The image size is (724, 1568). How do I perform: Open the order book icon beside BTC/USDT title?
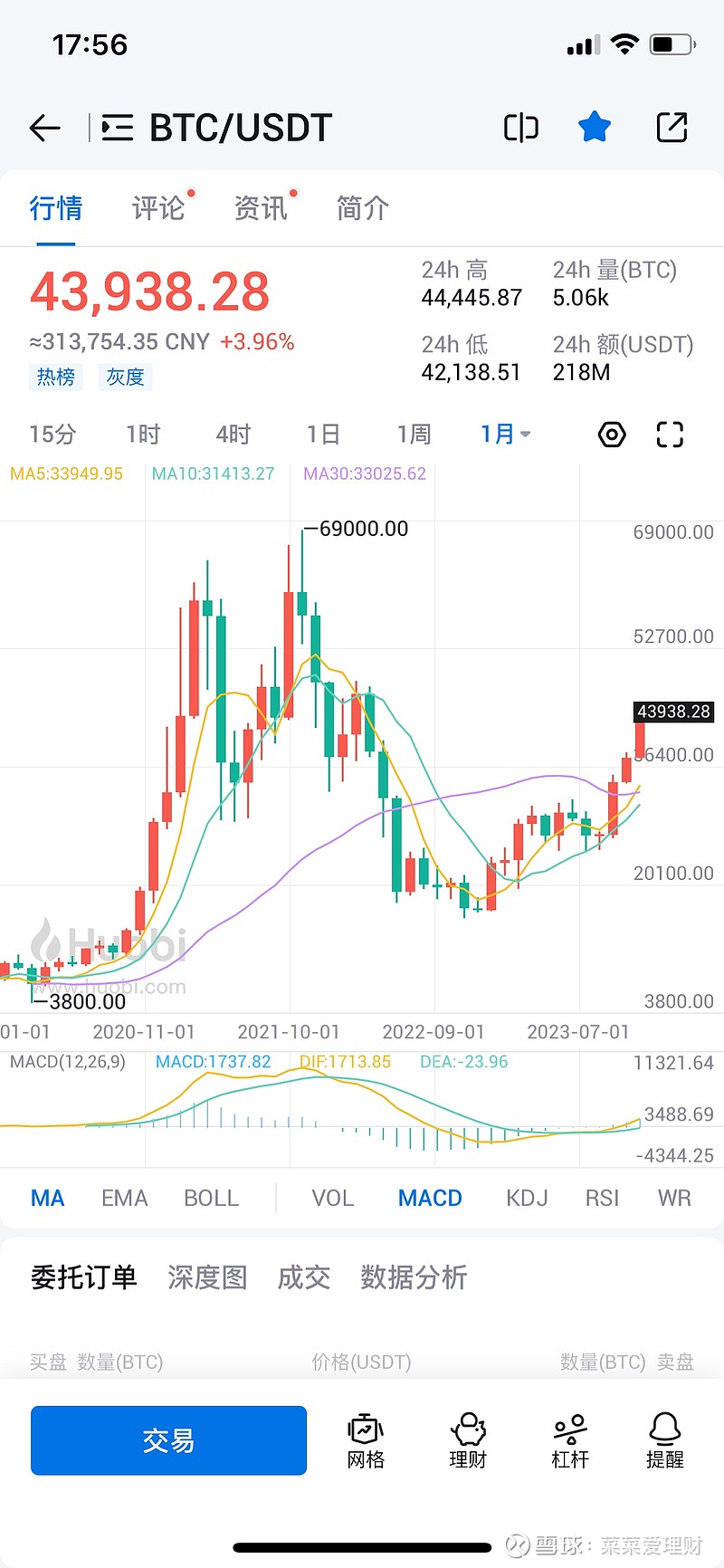coord(116,127)
